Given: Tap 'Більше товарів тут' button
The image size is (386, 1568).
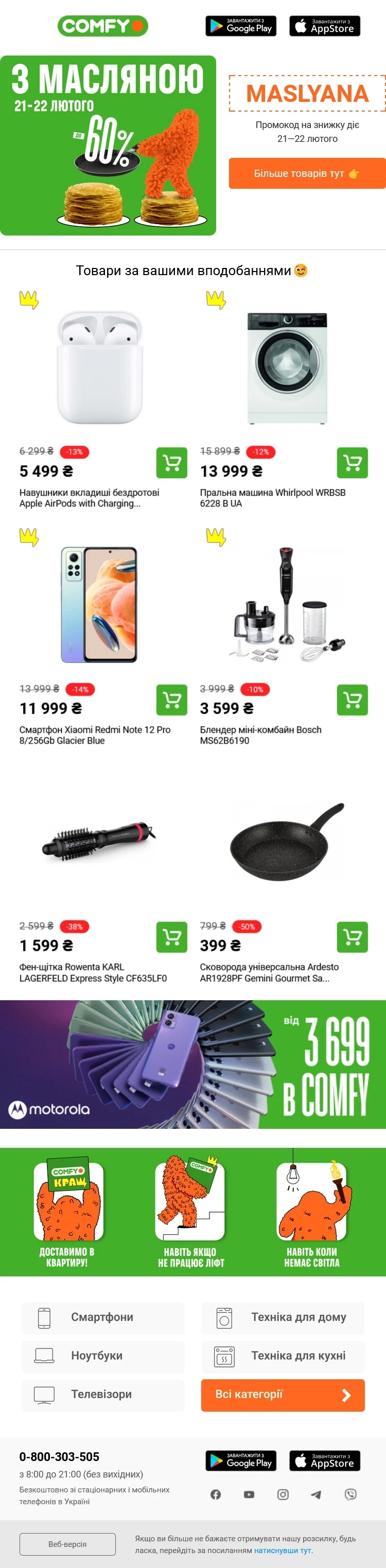Looking at the screenshot, I should [307, 173].
